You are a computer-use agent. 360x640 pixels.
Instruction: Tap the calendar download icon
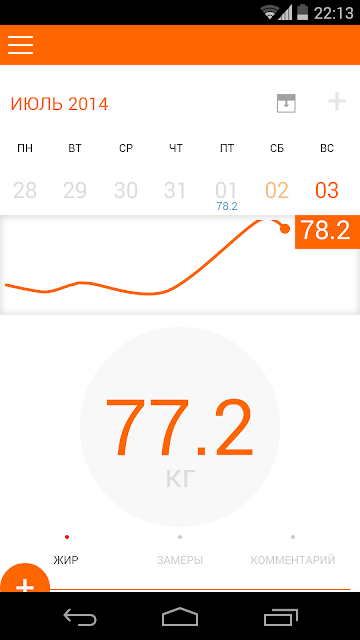click(286, 103)
